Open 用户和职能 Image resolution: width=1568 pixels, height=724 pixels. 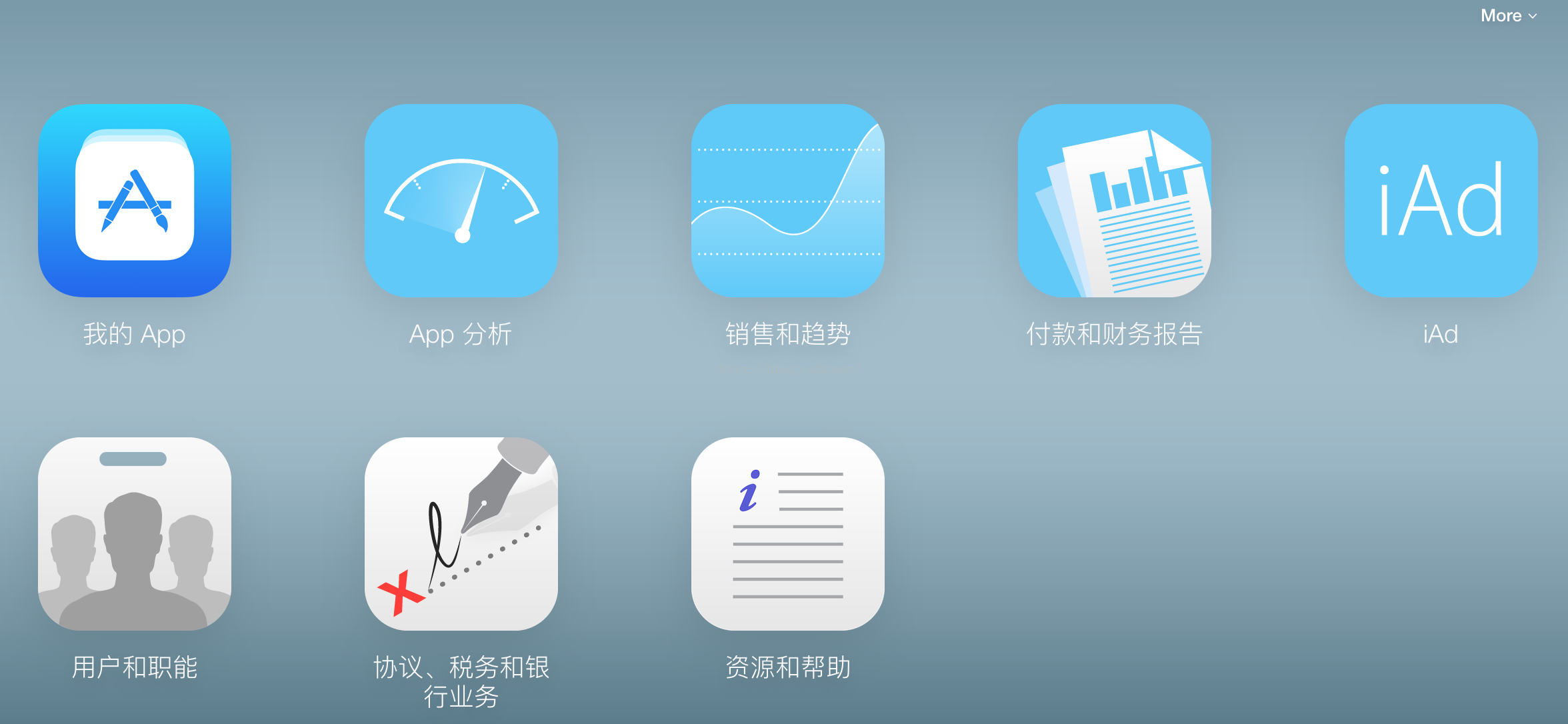tap(135, 534)
